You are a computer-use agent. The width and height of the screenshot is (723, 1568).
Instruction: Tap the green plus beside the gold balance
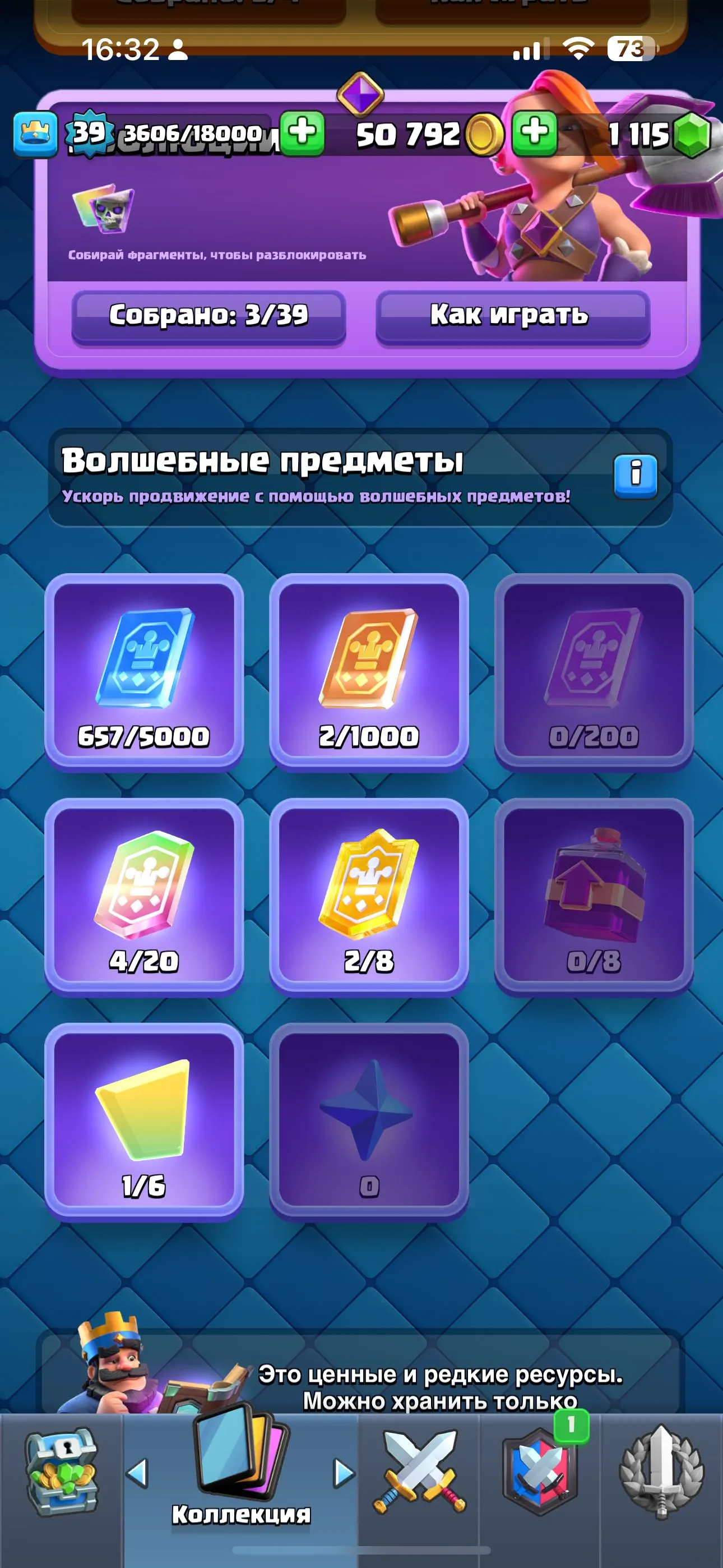tap(535, 133)
